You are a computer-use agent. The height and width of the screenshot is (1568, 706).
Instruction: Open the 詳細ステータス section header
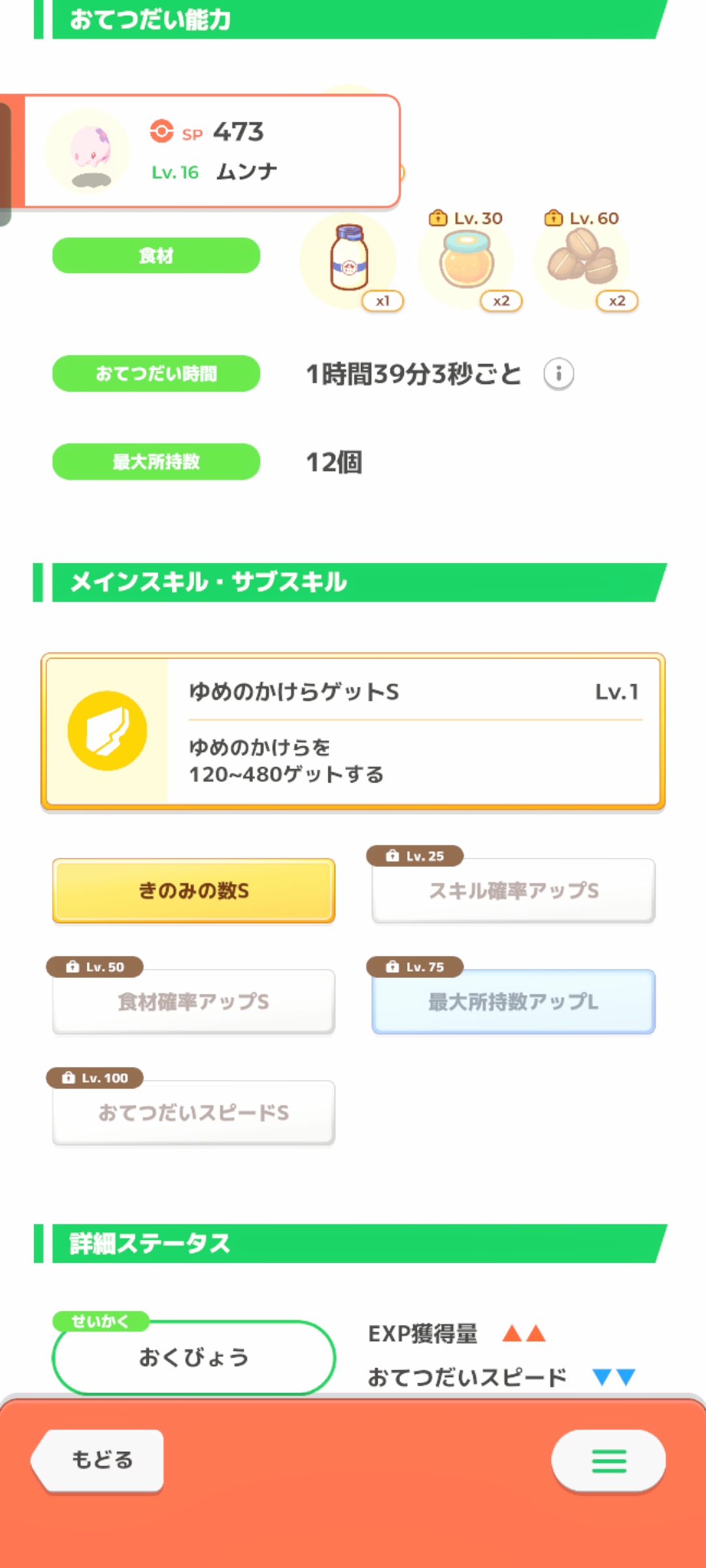click(x=149, y=1243)
